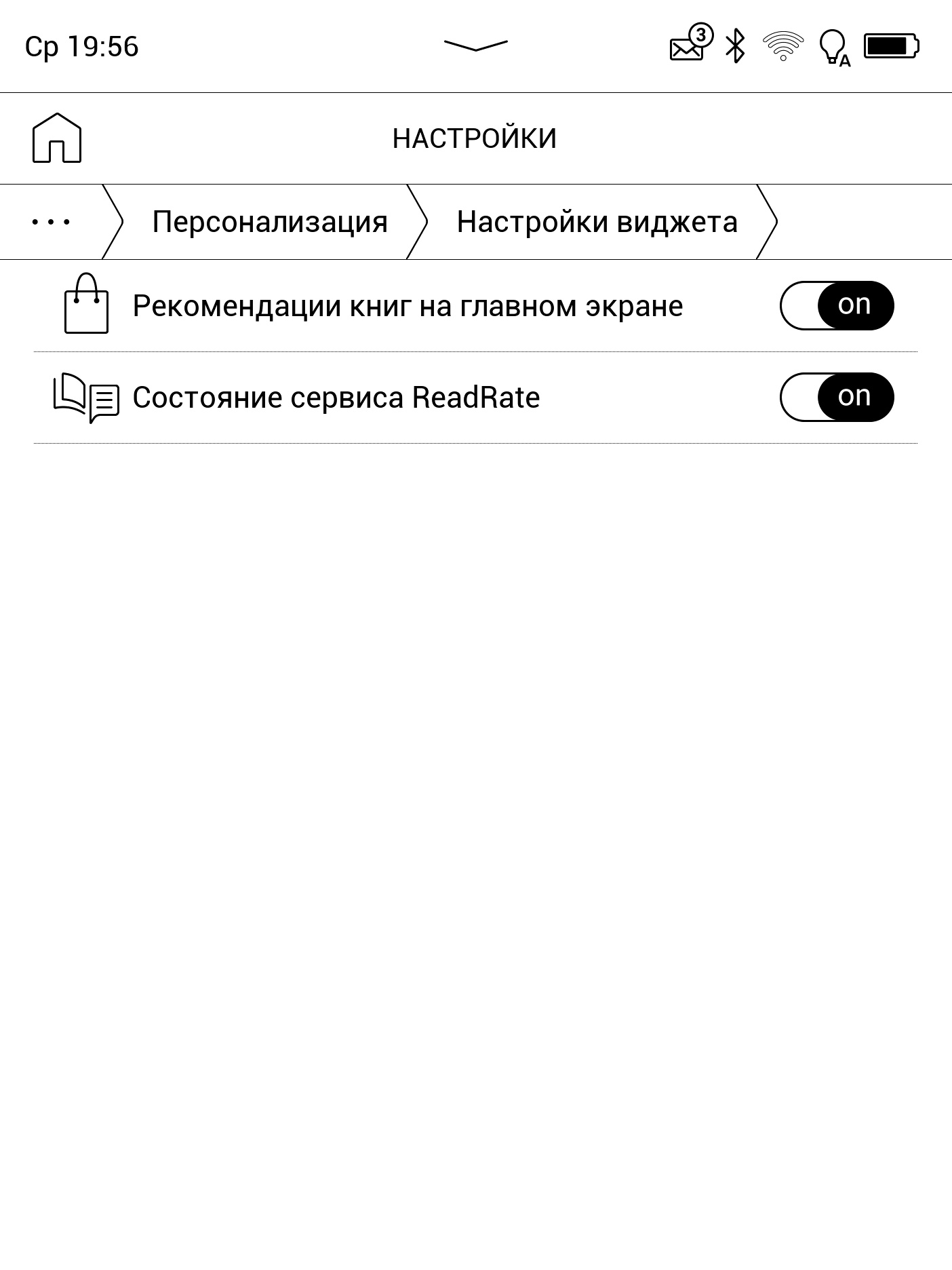Screen dimensions: 952x1270
Task: Go to the home screen via house icon
Action: coord(57,138)
